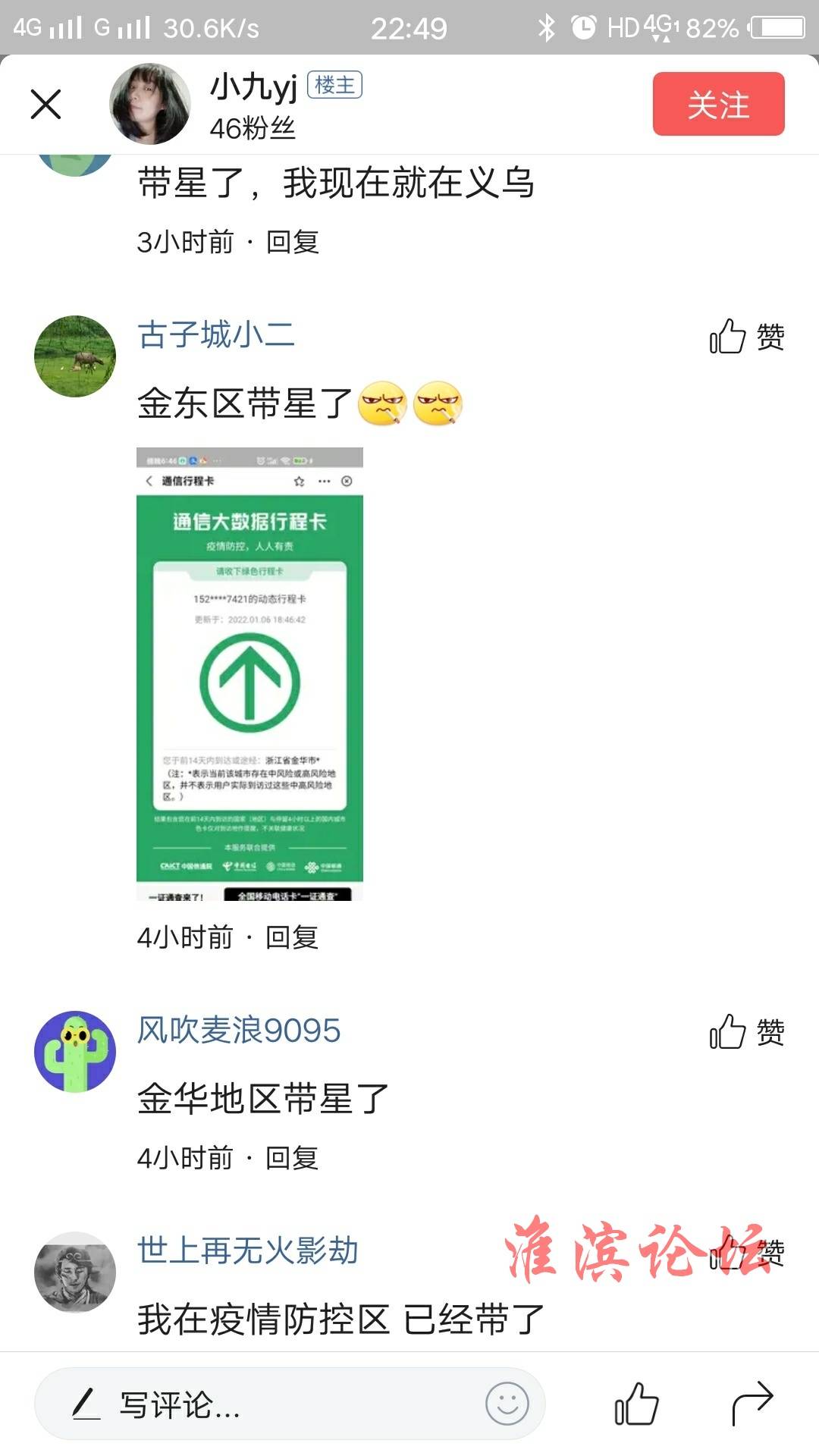
Task: Like the post from the bottom bar
Action: [x=635, y=1404]
